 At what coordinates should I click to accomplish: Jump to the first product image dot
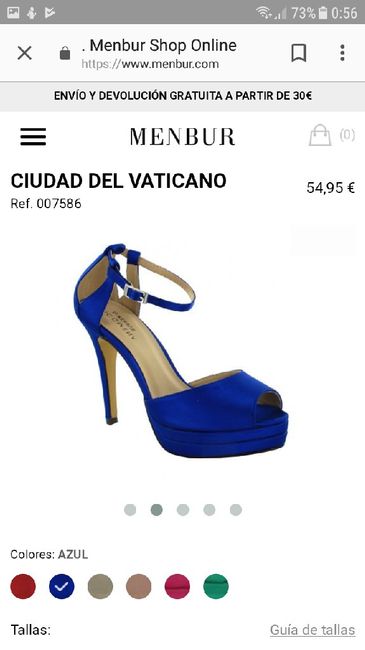[130, 509]
